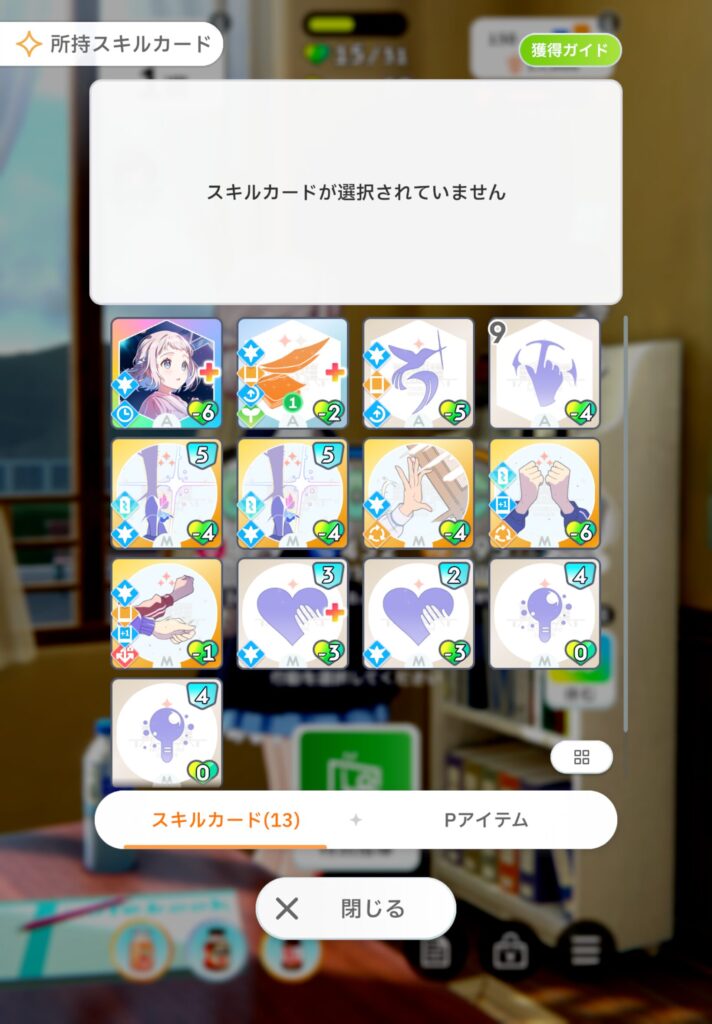Image resolution: width=712 pixels, height=1024 pixels.
Task: Choose the heart card with shield 3
Action: pos(292,613)
